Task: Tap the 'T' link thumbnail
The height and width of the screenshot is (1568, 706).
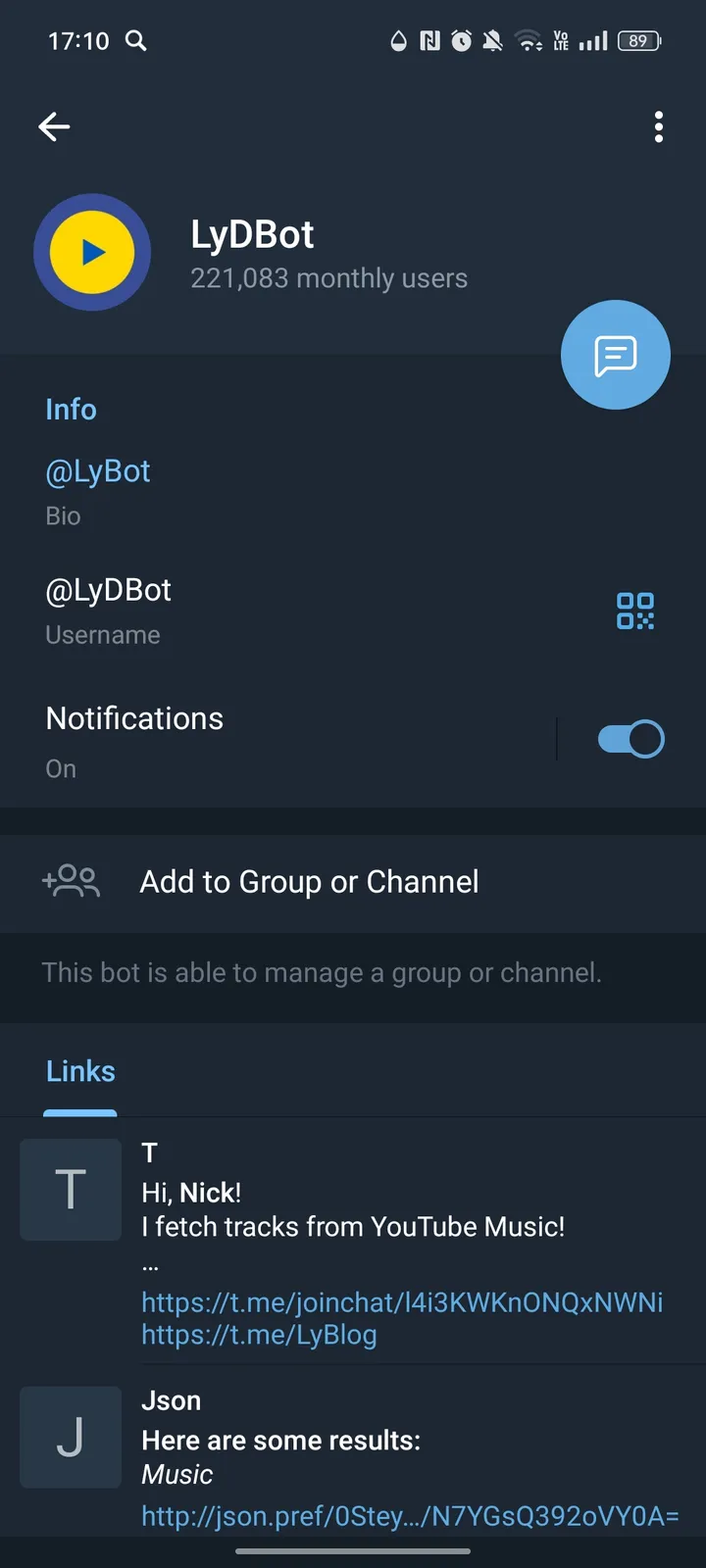Action: pos(71,1189)
